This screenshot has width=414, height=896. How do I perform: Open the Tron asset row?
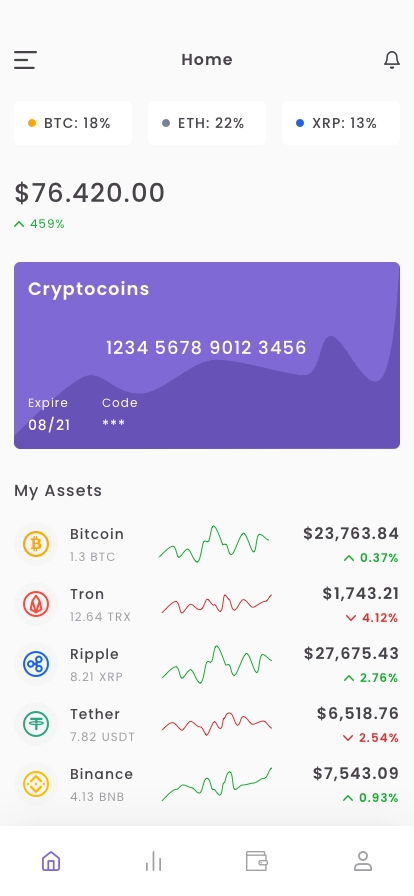207,605
